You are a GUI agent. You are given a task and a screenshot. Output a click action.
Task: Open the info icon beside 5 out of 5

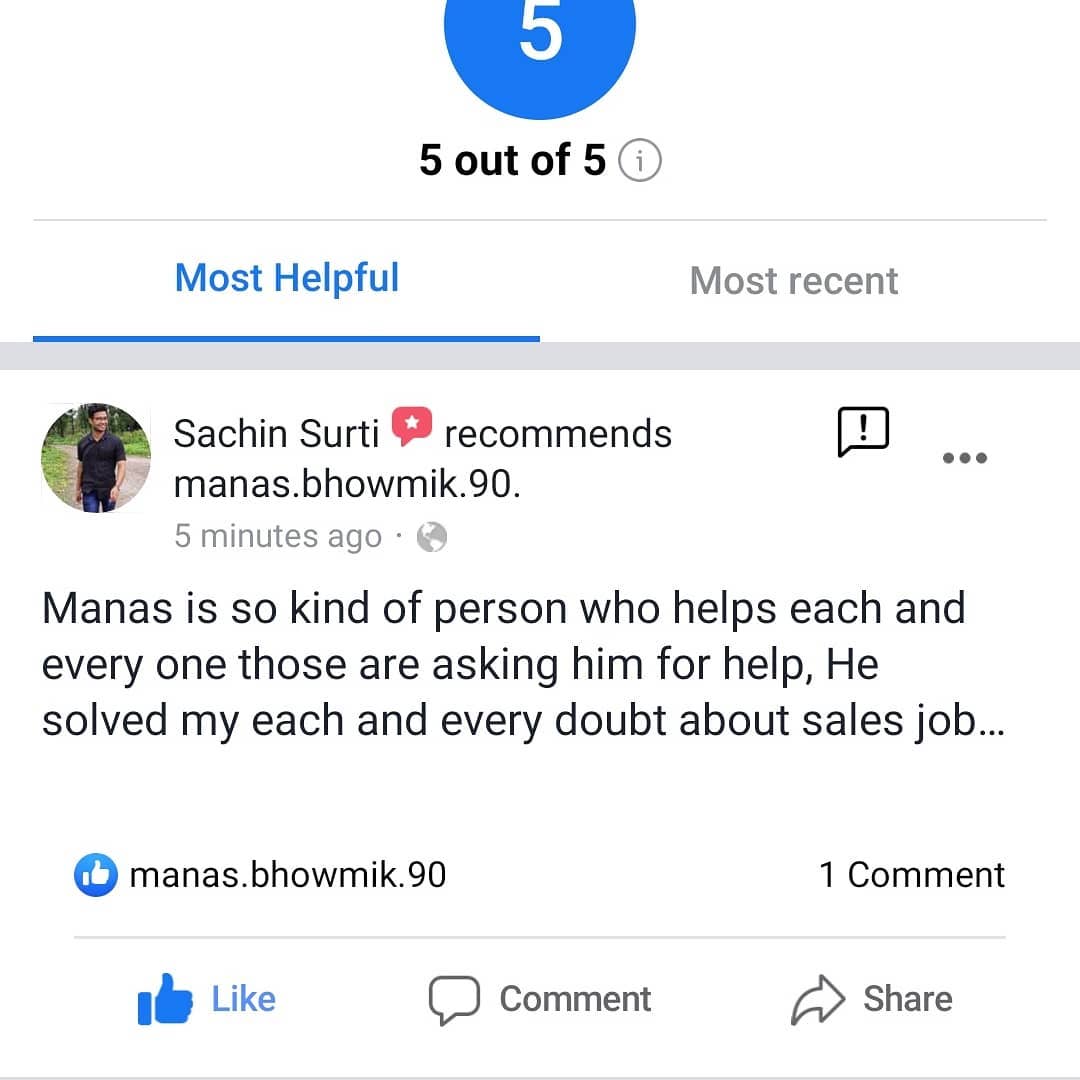[x=640, y=161]
